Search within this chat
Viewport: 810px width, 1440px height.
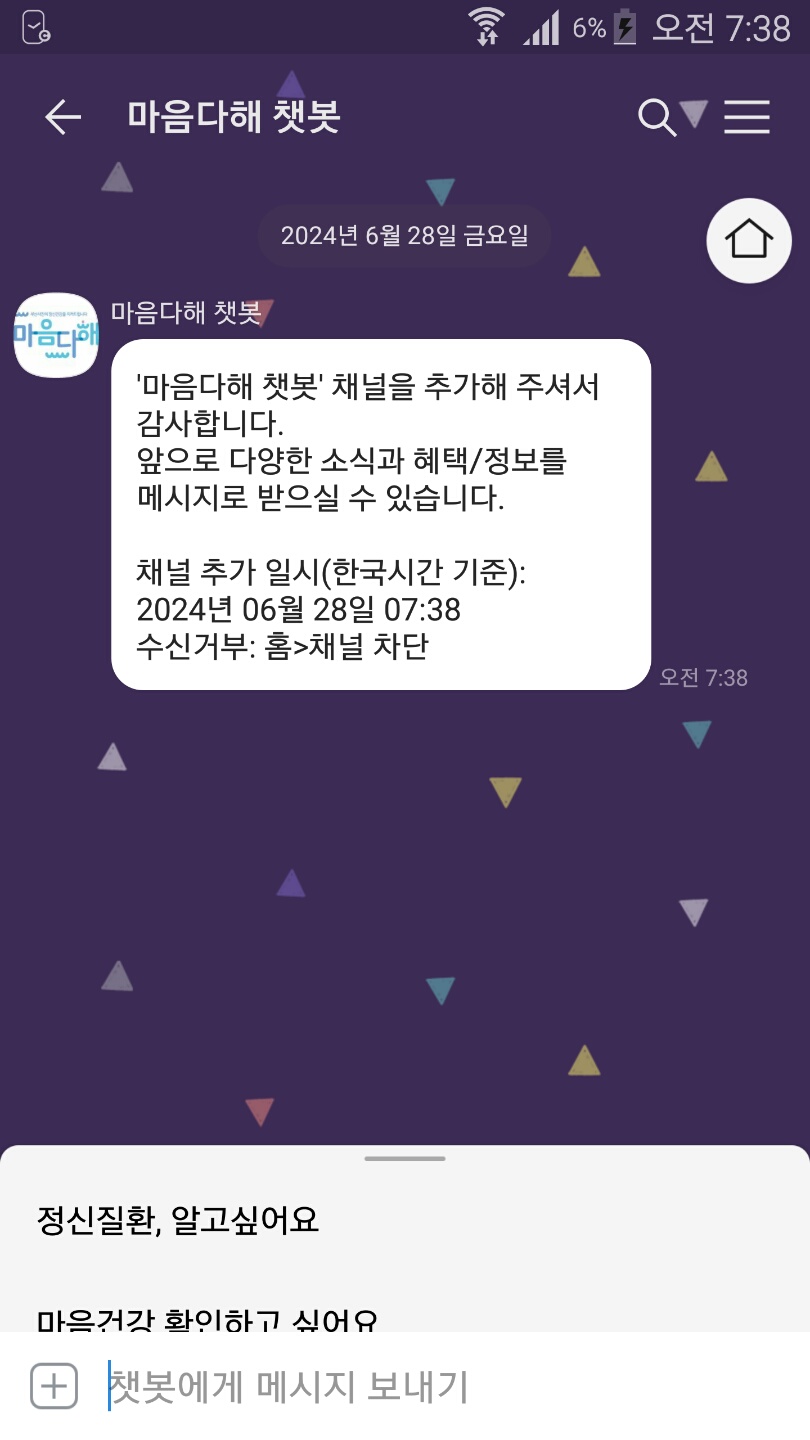tap(656, 118)
